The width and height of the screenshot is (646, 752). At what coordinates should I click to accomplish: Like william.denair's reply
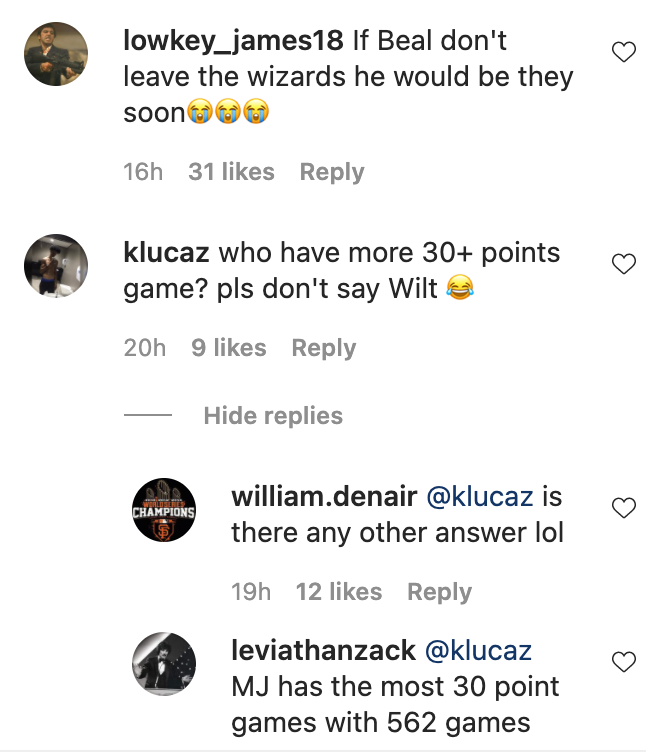624,508
